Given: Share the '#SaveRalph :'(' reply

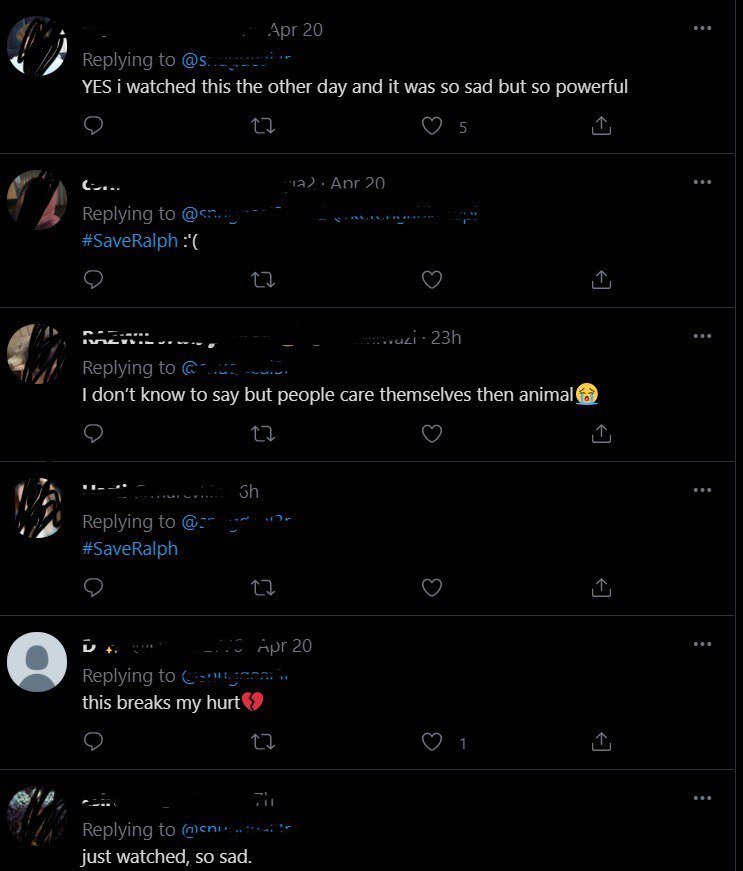Looking at the screenshot, I should coord(601,280).
